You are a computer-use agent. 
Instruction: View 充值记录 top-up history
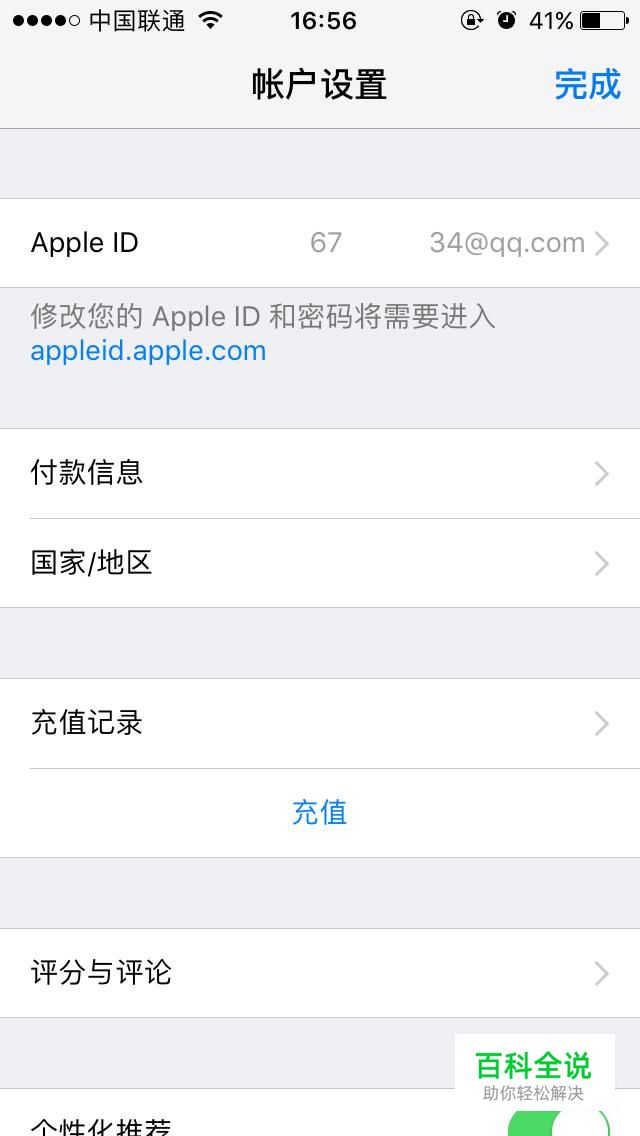tap(320, 723)
